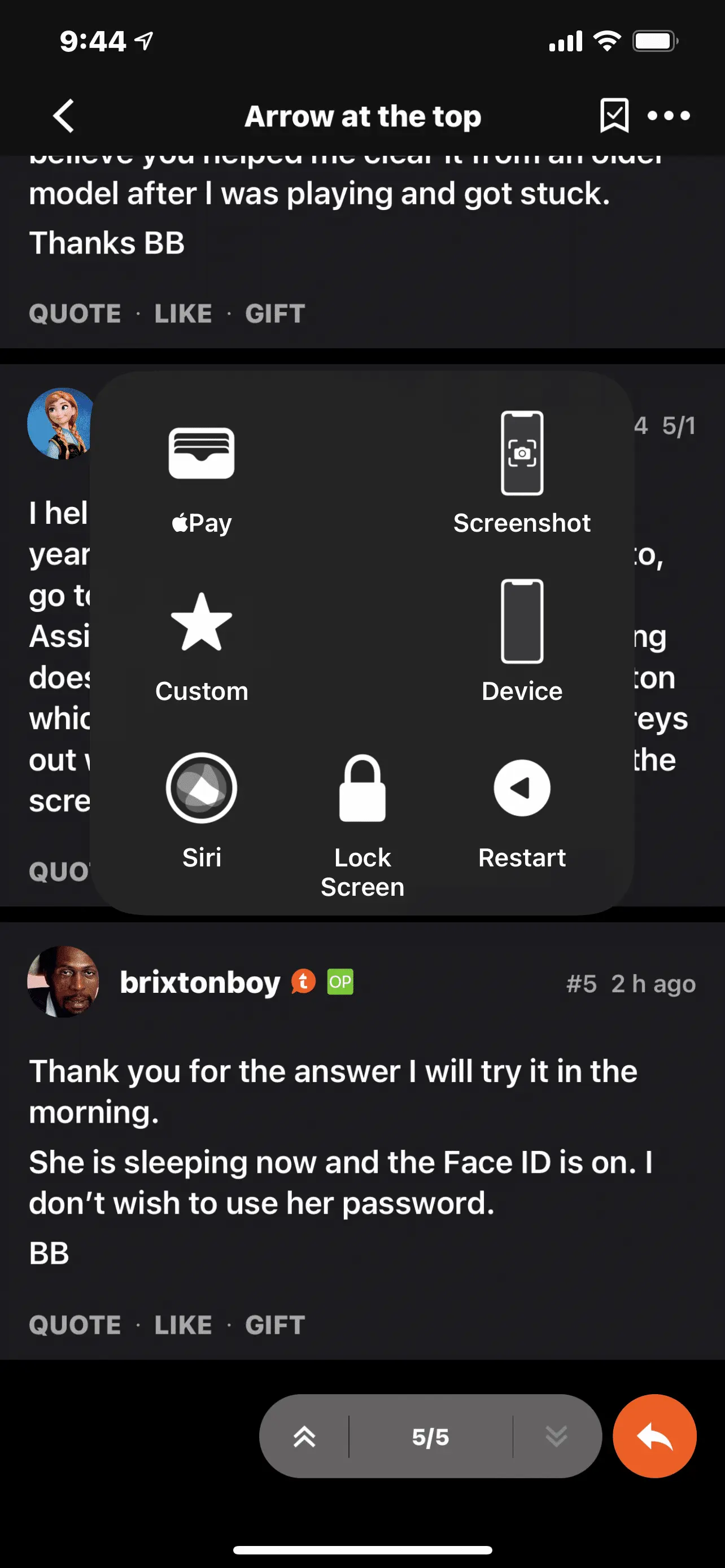
Task: Take a screenshot via AssistiveTouch
Action: click(522, 472)
